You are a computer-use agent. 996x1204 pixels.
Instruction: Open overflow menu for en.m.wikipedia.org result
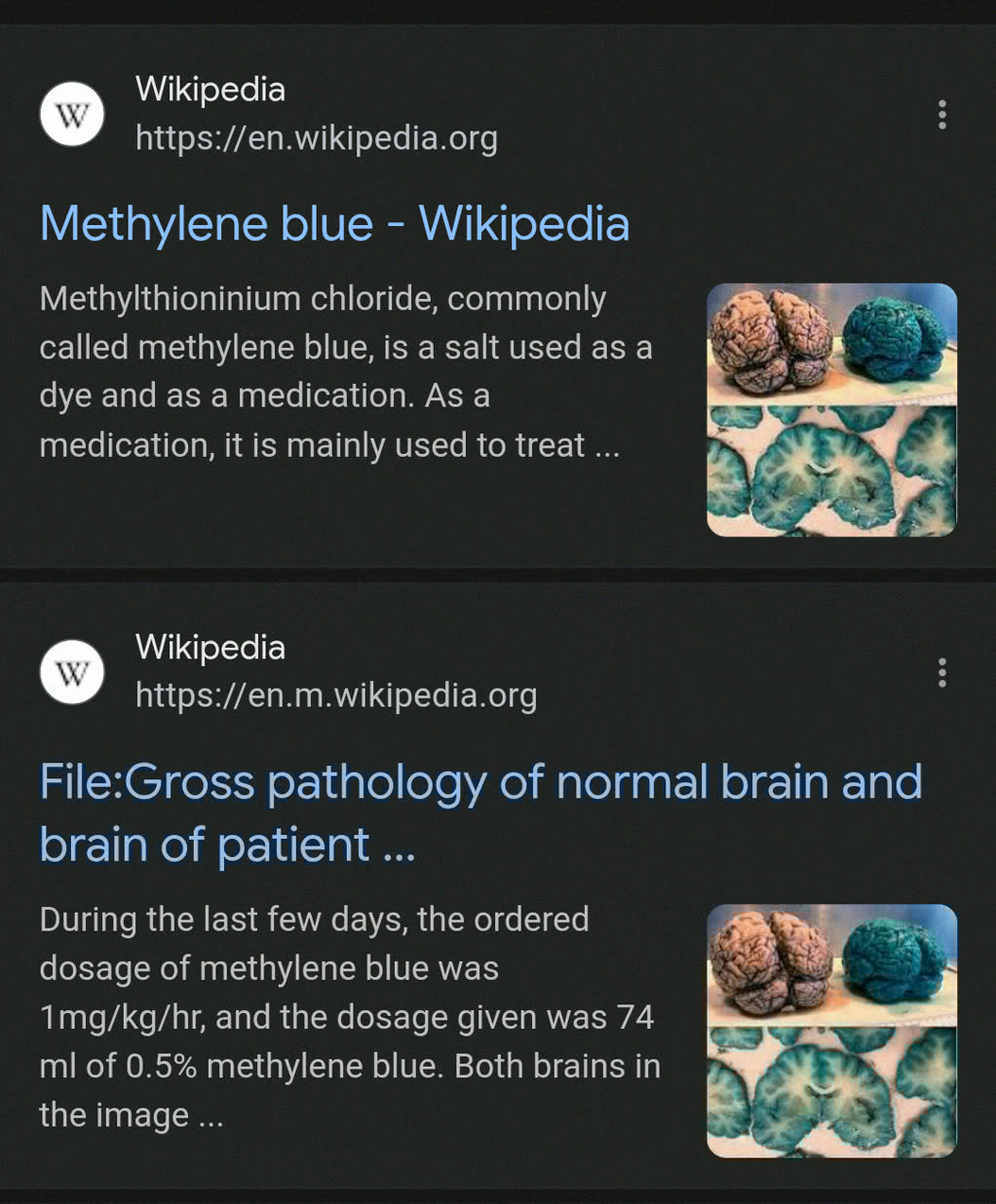click(941, 672)
